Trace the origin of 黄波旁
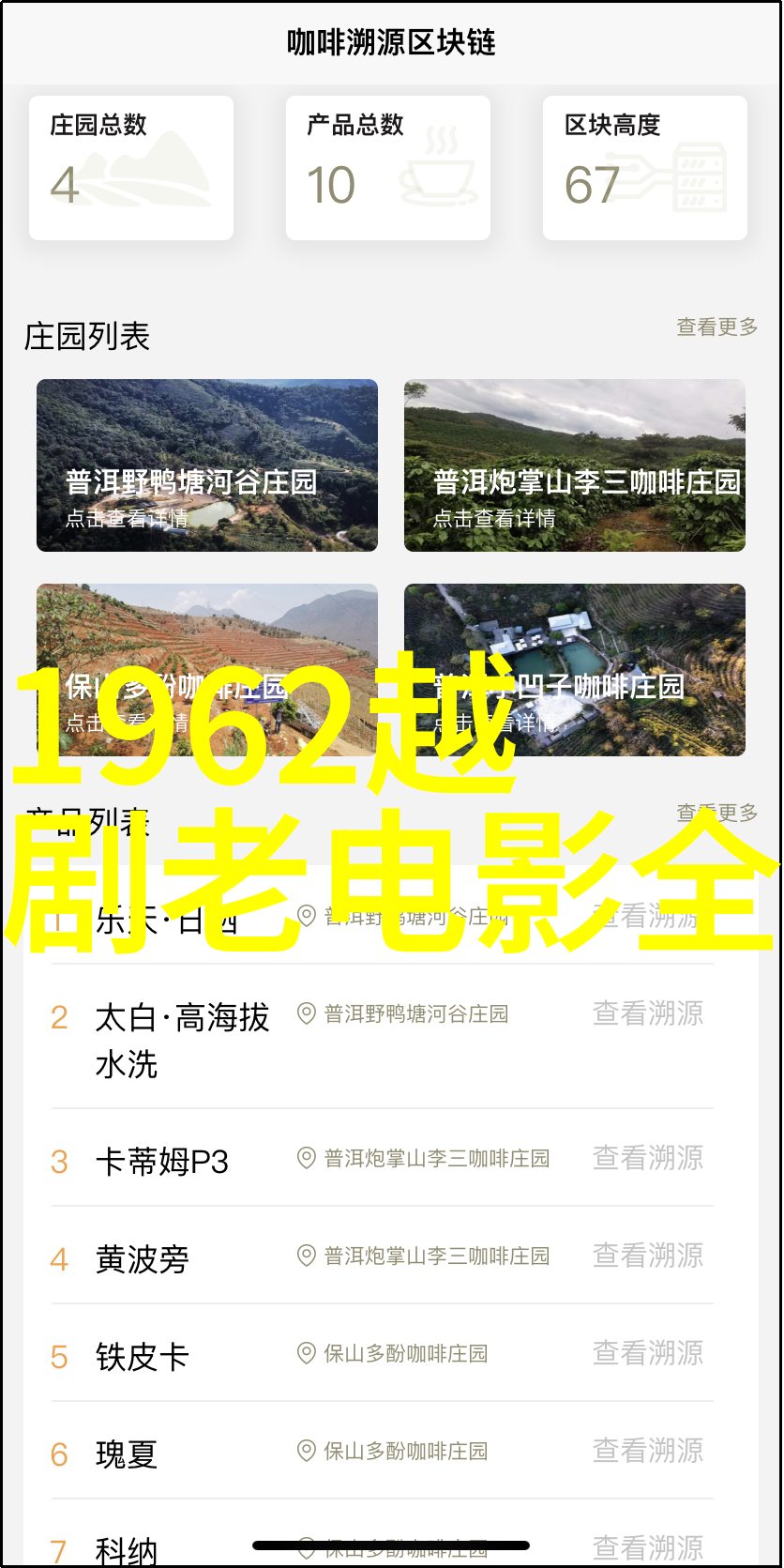The height and width of the screenshot is (1568, 784). pos(647,1256)
